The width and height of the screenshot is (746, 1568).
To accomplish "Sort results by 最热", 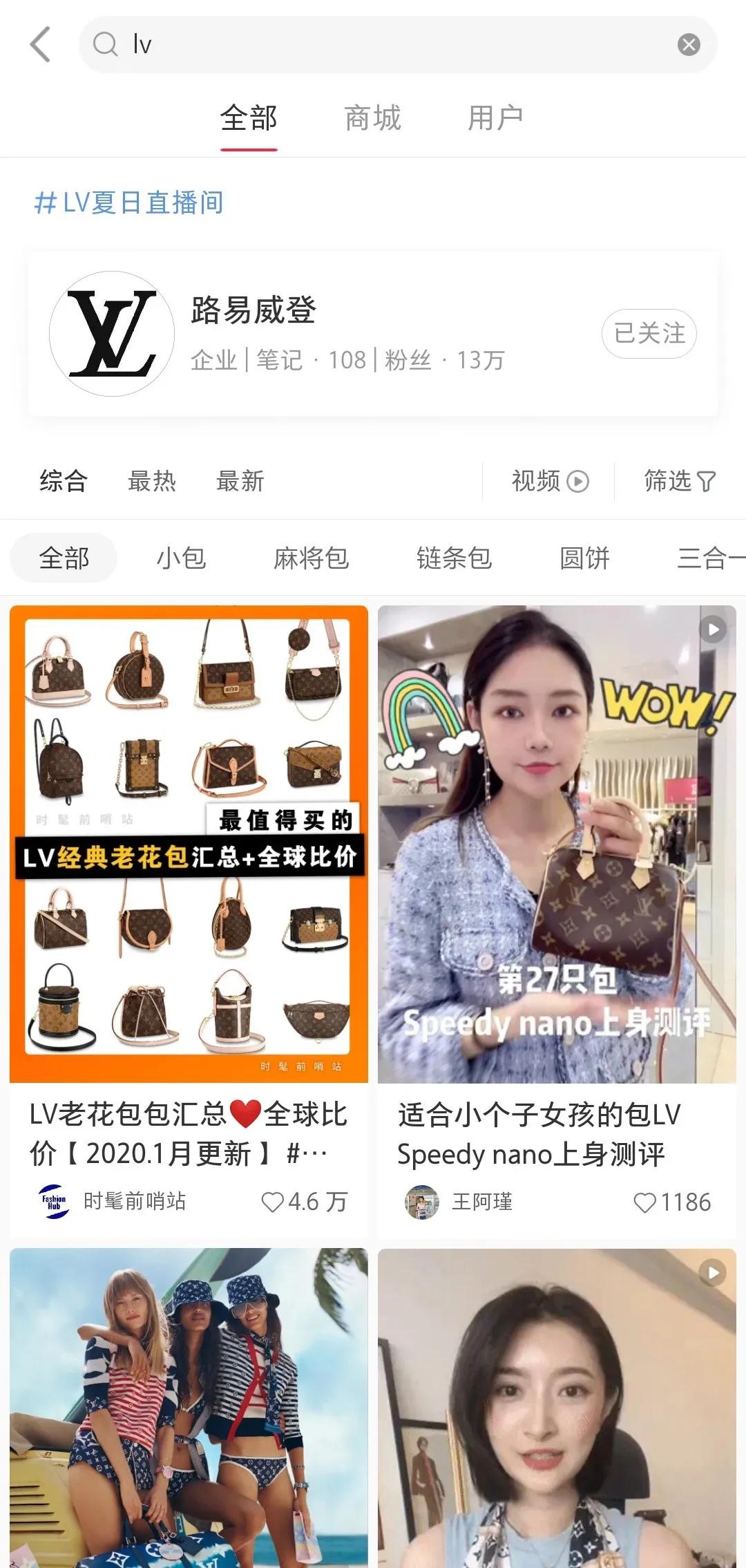I will tap(152, 481).
